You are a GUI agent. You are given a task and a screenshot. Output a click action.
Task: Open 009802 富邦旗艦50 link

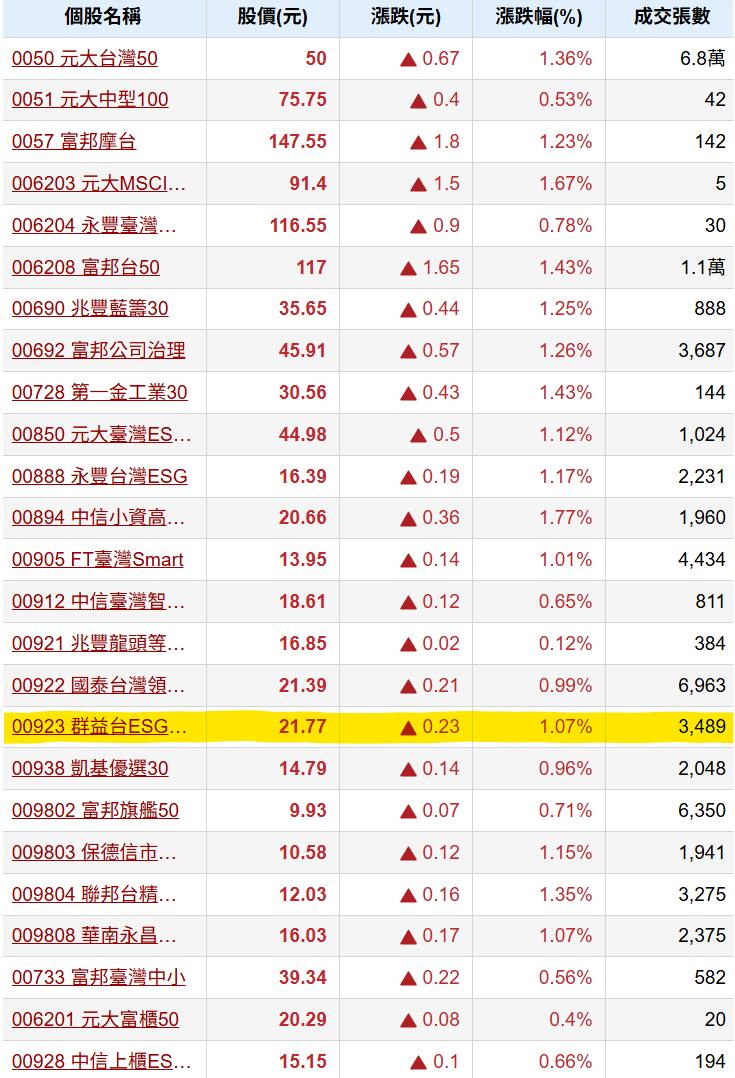pyautogui.click(x=96, y=811)
